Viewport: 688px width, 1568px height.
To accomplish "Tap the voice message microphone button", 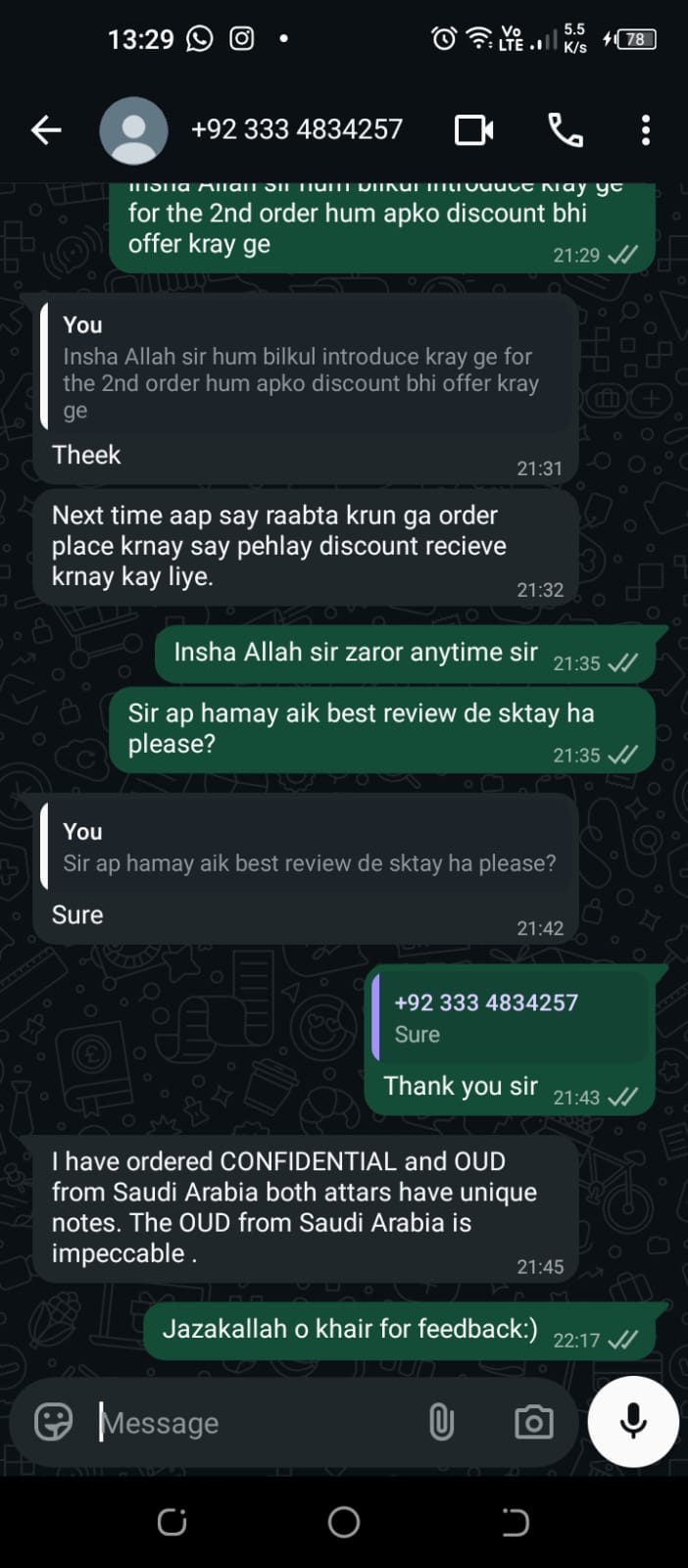I will [x=633, y=1421].
